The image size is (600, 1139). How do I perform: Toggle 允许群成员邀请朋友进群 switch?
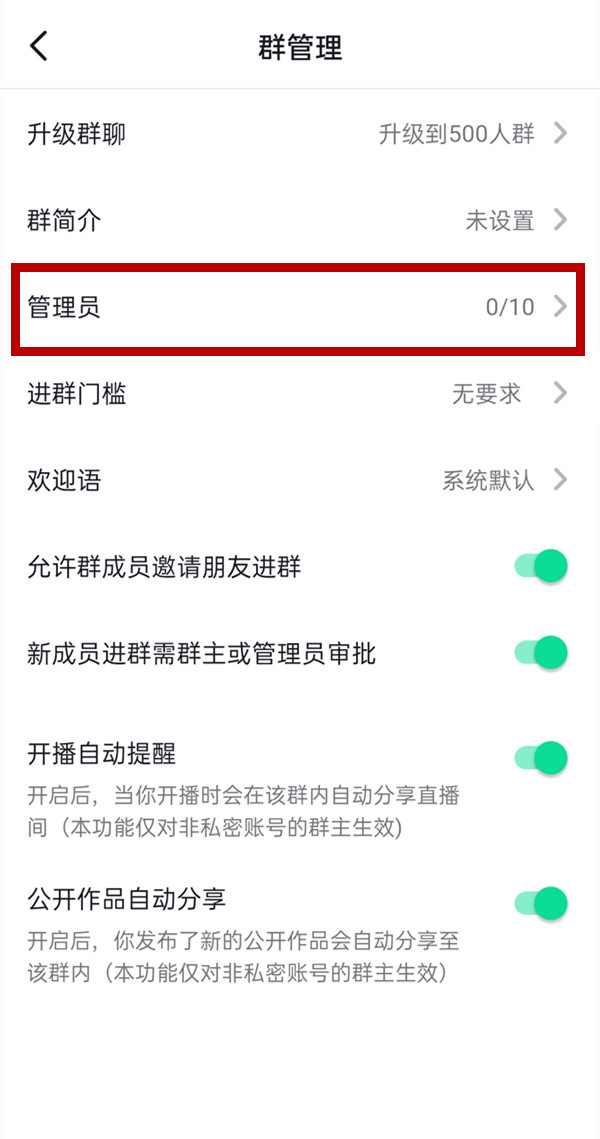pos(541,567)
